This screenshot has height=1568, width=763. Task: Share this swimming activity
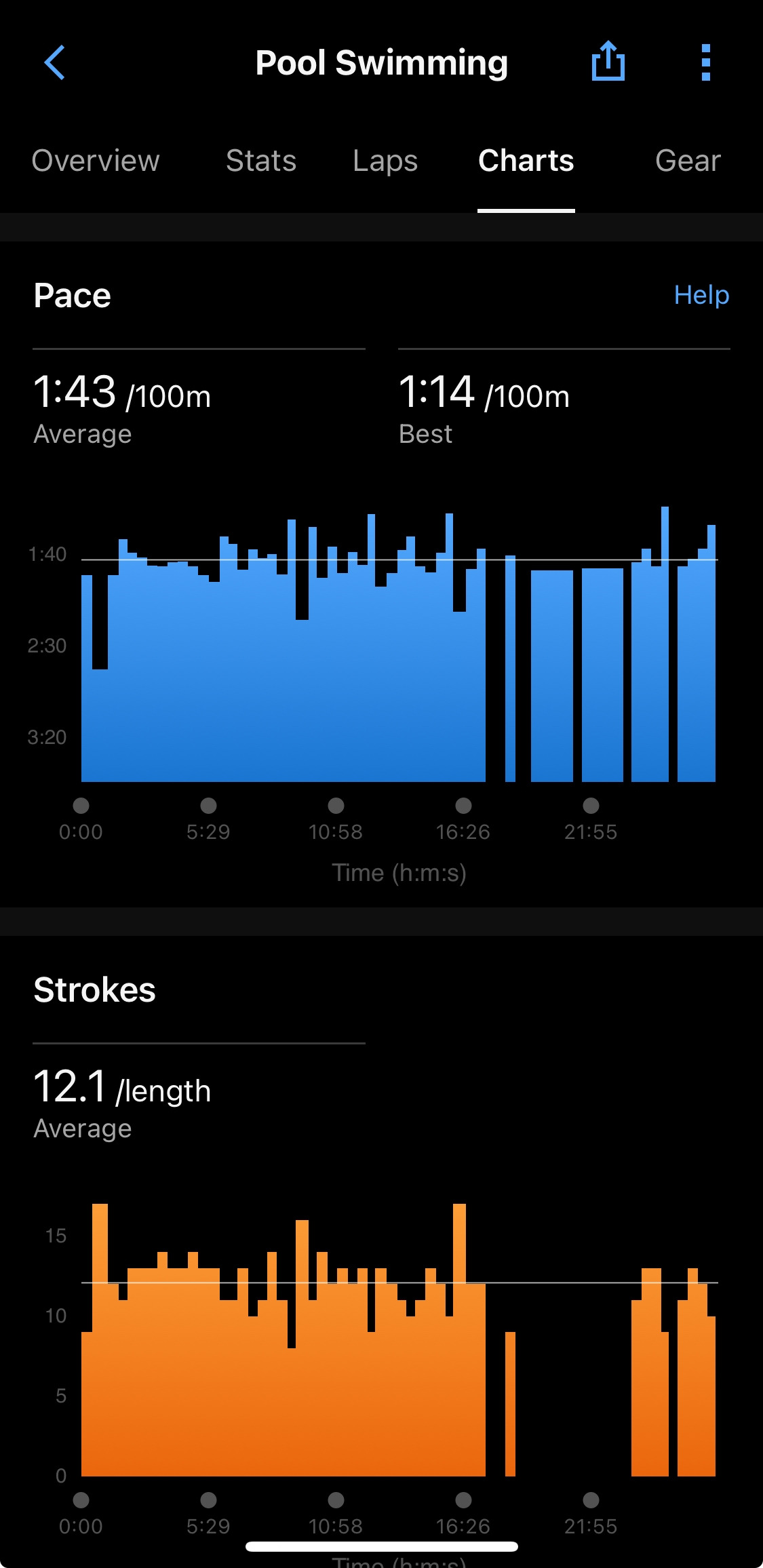pos(608,62)
